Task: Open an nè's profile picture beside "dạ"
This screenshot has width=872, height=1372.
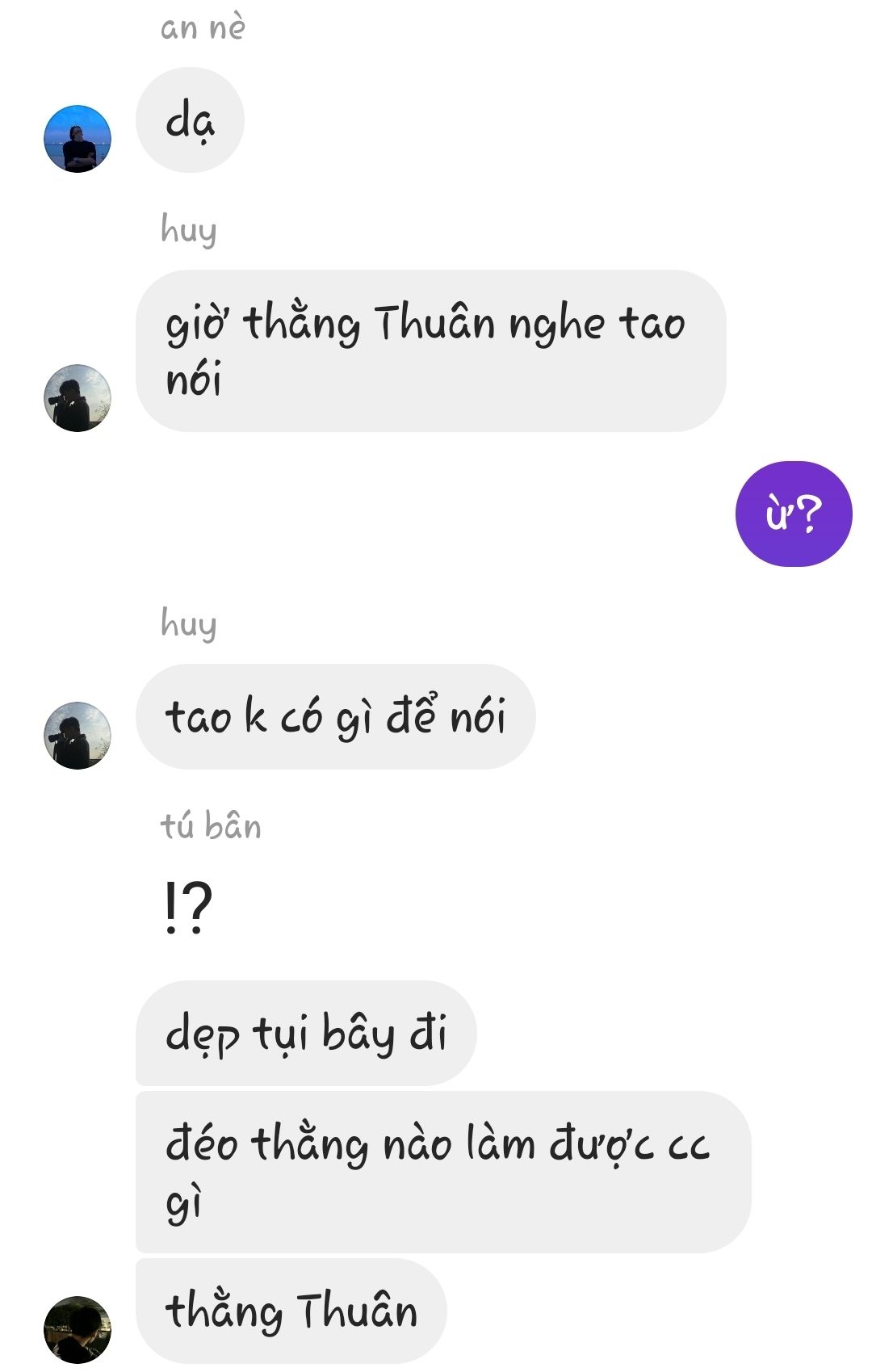Action: 78,139
